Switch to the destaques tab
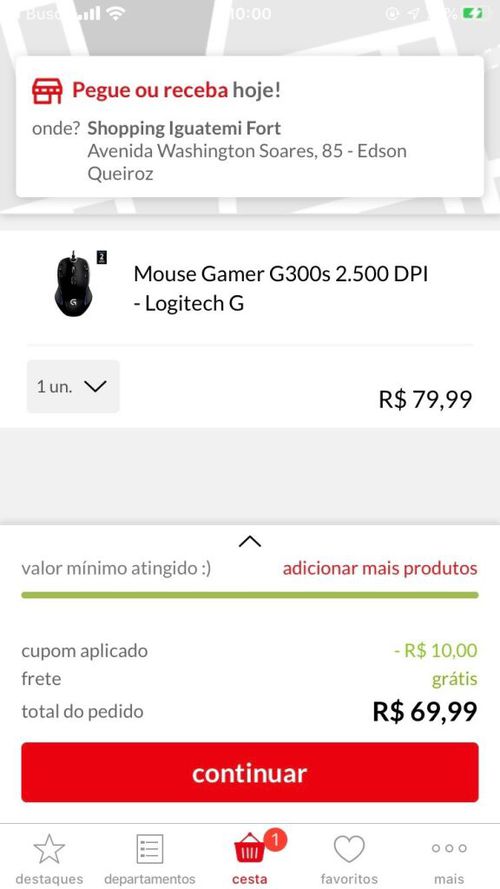The height and width of the screenshot is (889, 500). coord(49,858)
